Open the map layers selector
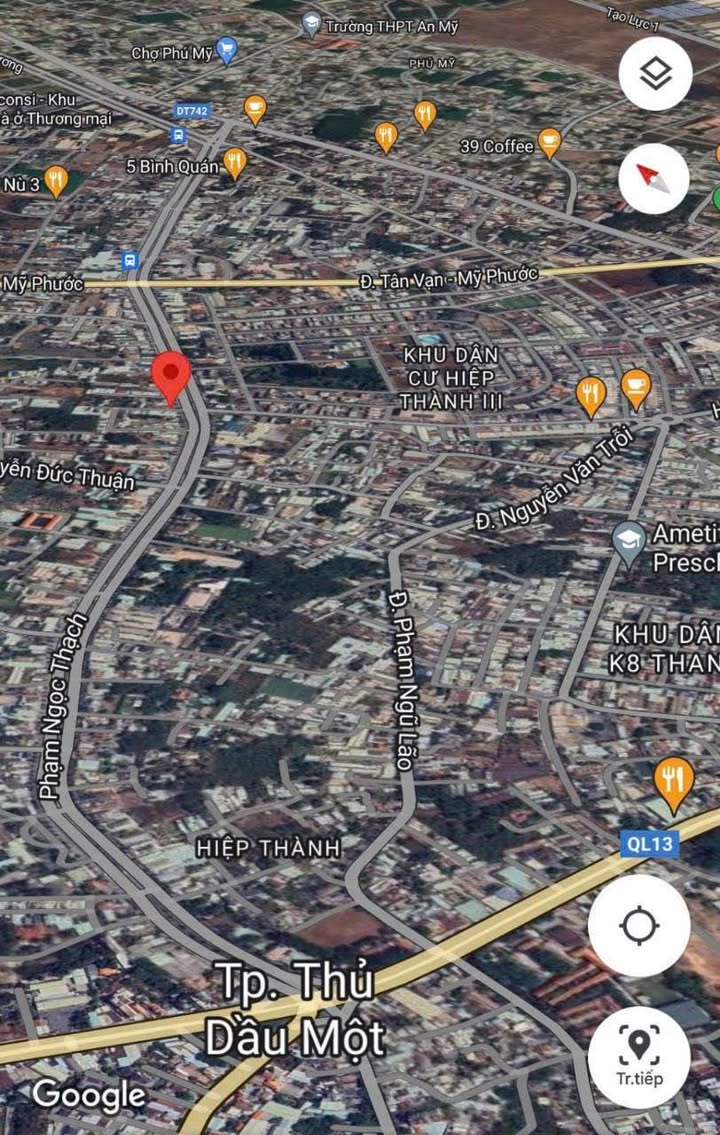This screenshot has height=1135, width=720. pyautogui.click(x=655, y=73)
